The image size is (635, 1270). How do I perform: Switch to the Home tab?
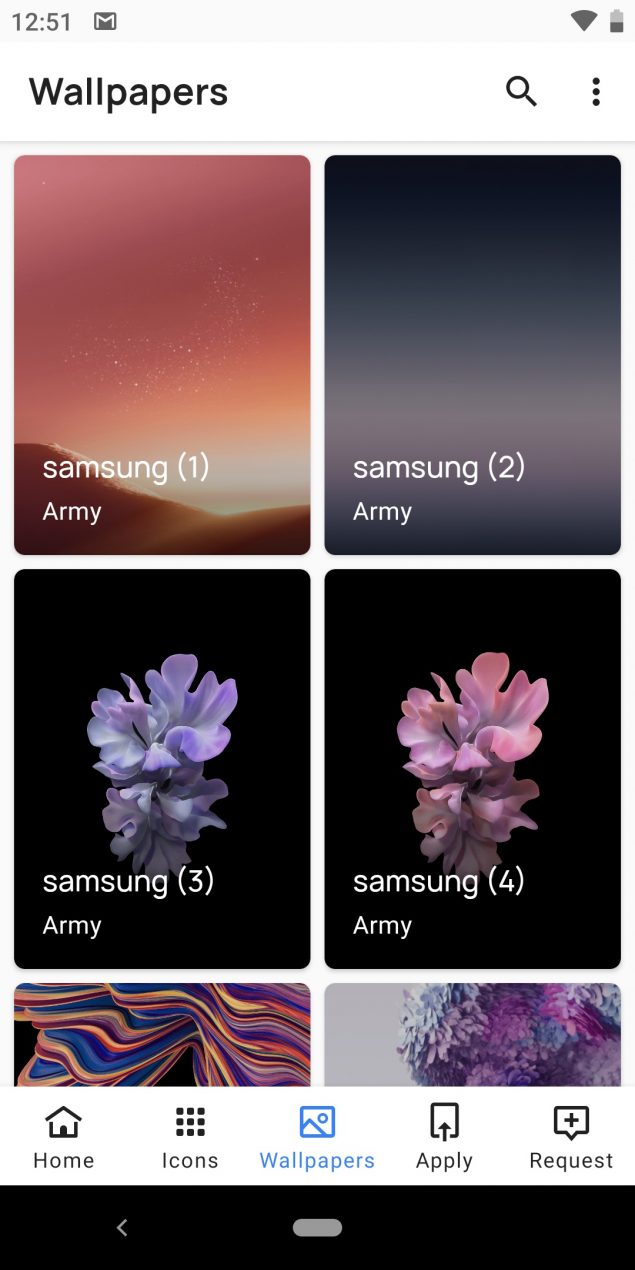(x=63, y=1137)
